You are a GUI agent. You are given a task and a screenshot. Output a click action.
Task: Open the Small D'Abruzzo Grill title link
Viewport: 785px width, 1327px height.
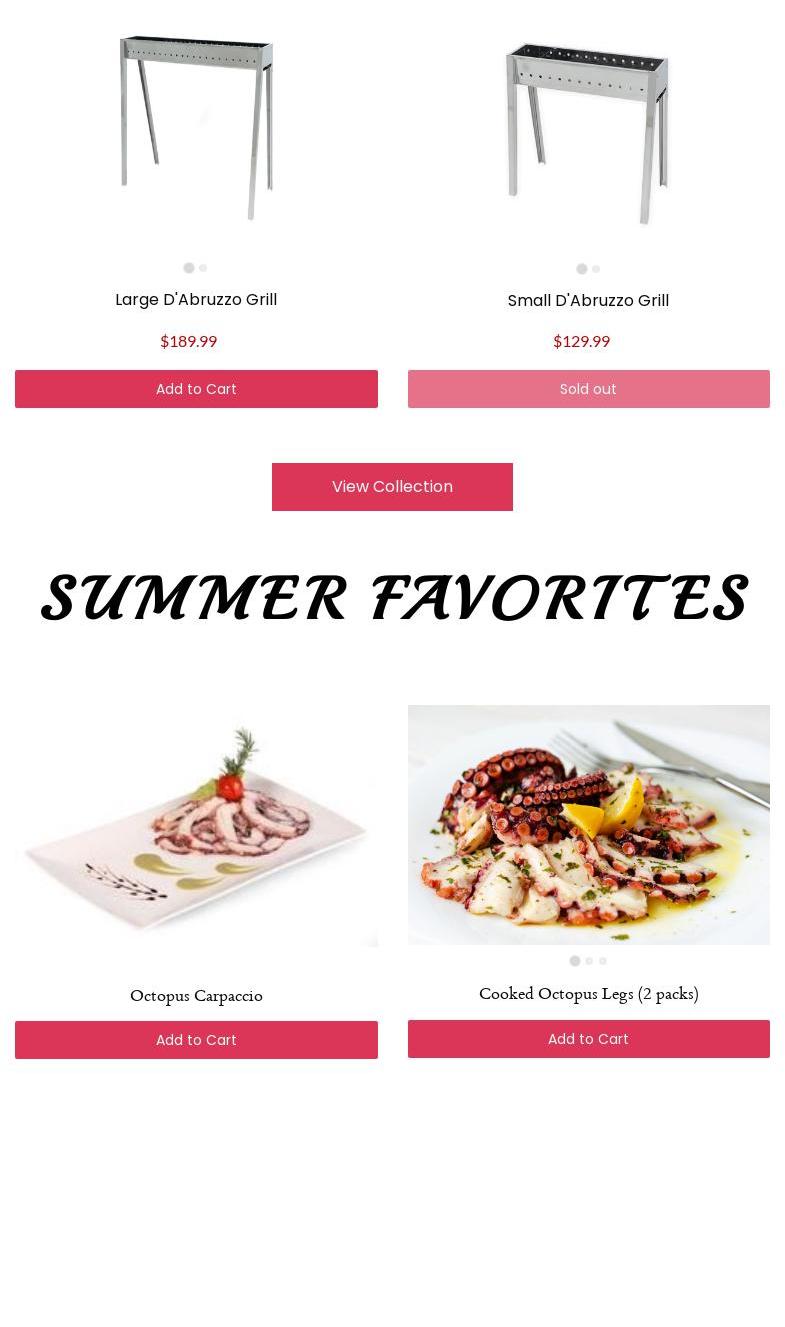pos(588,301)
